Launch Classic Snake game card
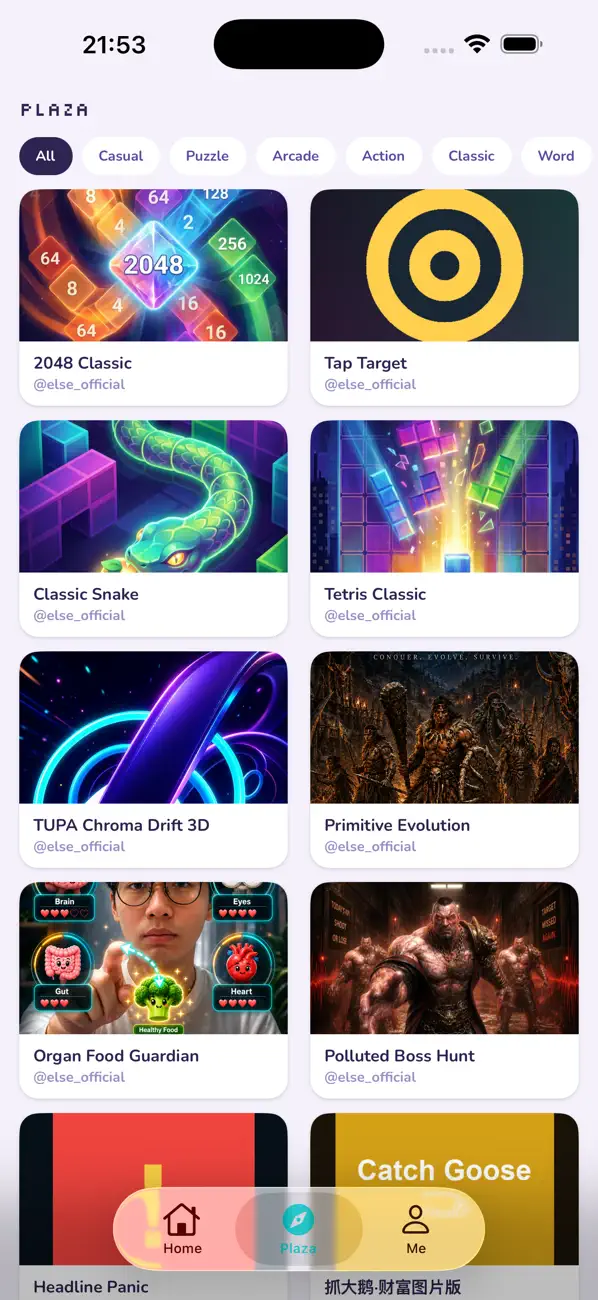This screenshot has height=1300, width=598. click(153, 528)
